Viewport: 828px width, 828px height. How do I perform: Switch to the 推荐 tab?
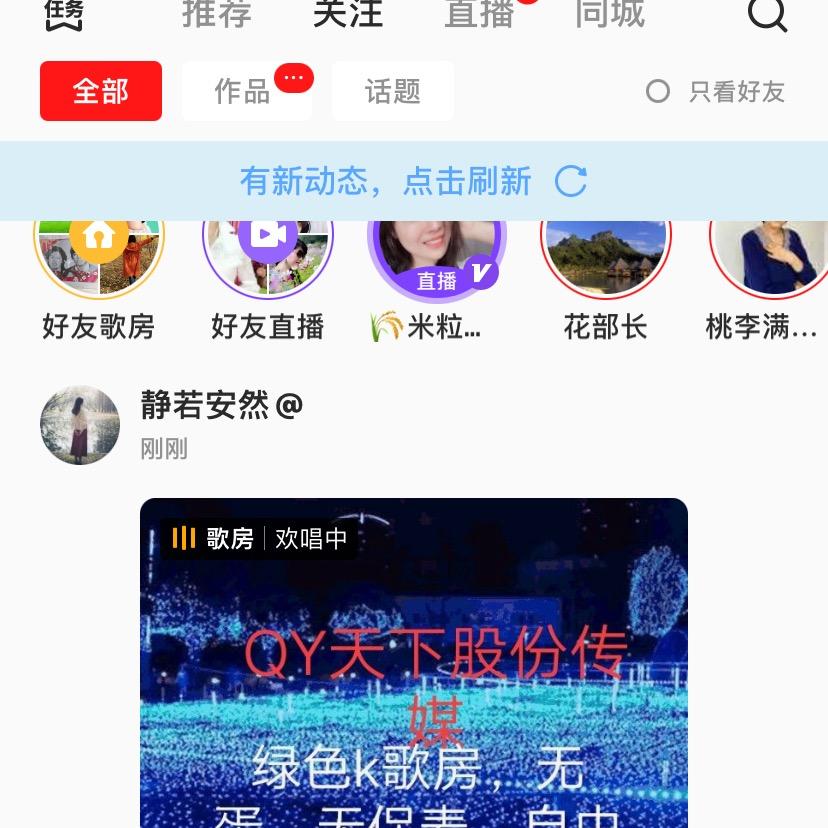tap(216, 14)
